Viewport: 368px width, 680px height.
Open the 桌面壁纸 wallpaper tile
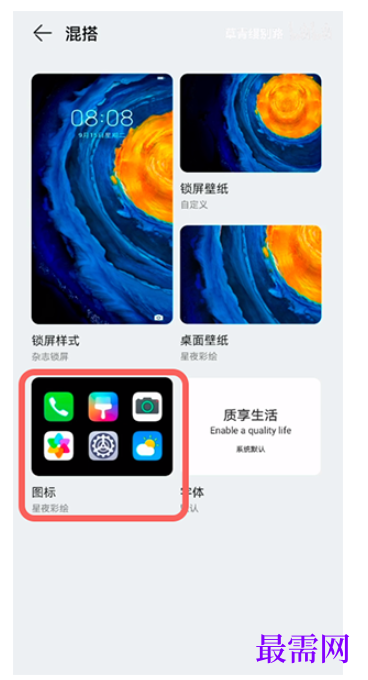(x=251, y=275)
